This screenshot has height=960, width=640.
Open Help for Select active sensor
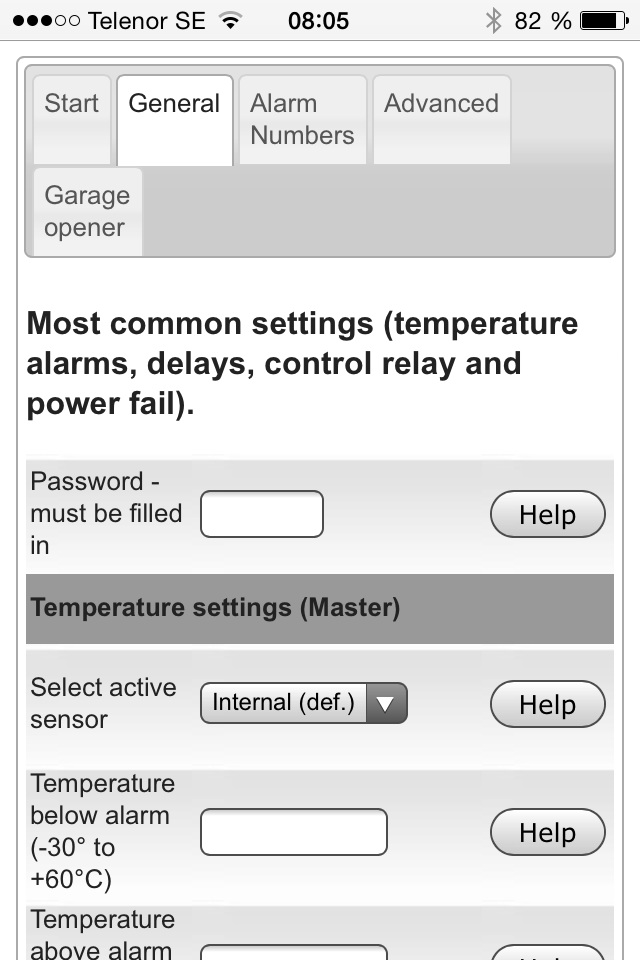pos(547,705)
